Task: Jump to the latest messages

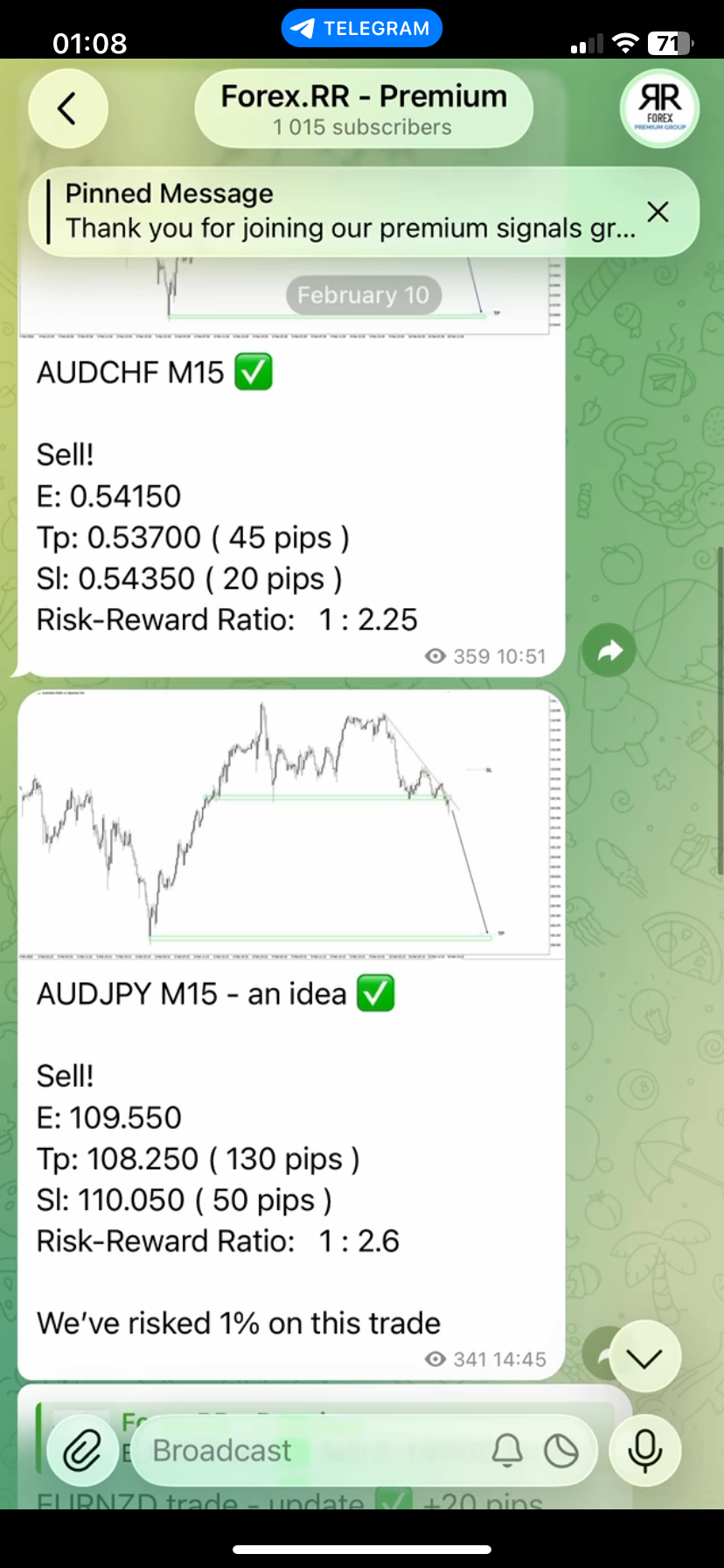Action: tap(645, 1357)
